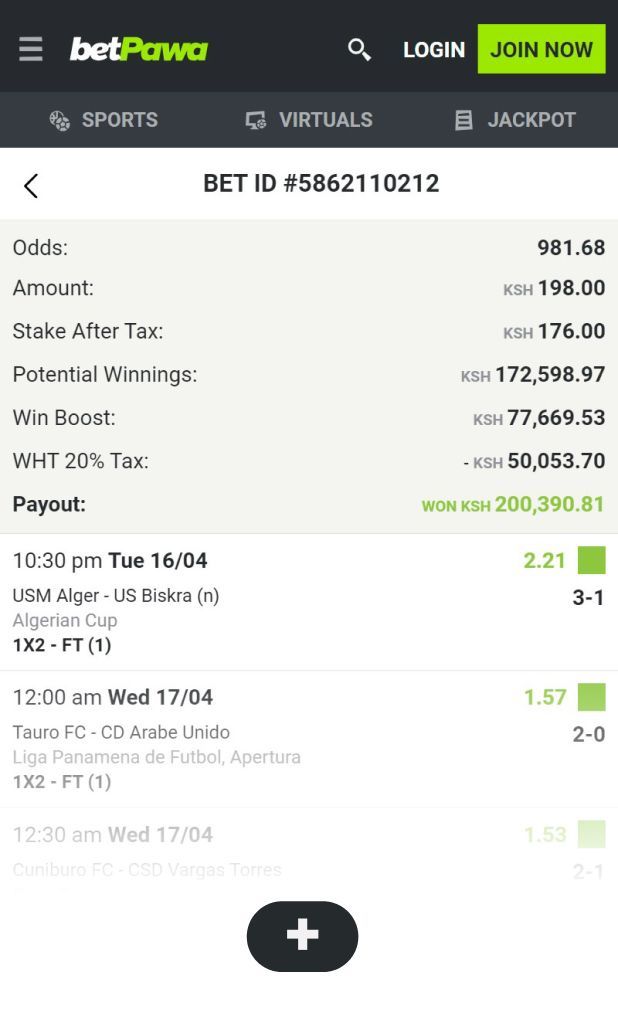Open Tauro FC - CD Arabe Unido match
The height and width of the screenshot is (1030, 618).
121,733
